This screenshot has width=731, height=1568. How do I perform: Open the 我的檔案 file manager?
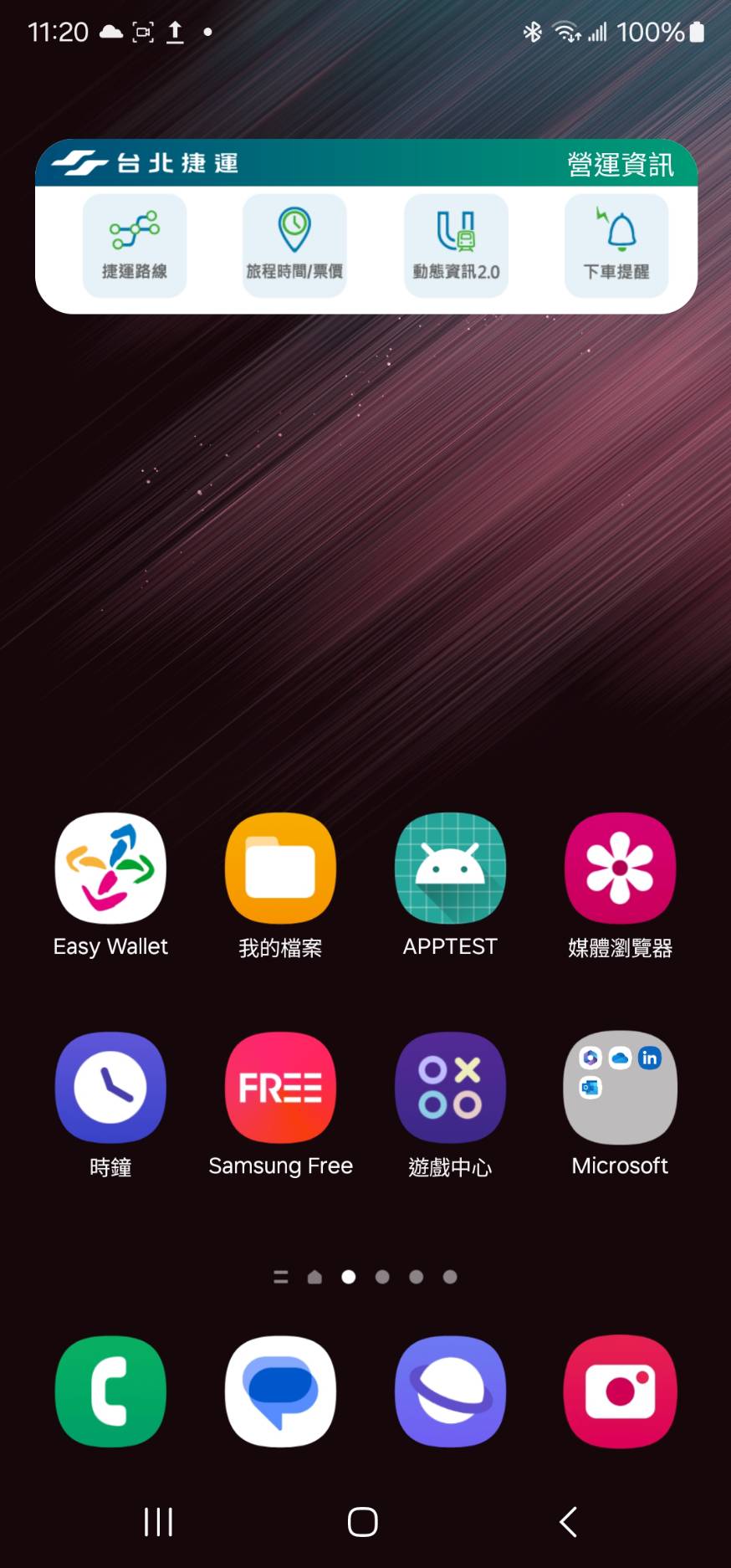click(x=280, y=869)
